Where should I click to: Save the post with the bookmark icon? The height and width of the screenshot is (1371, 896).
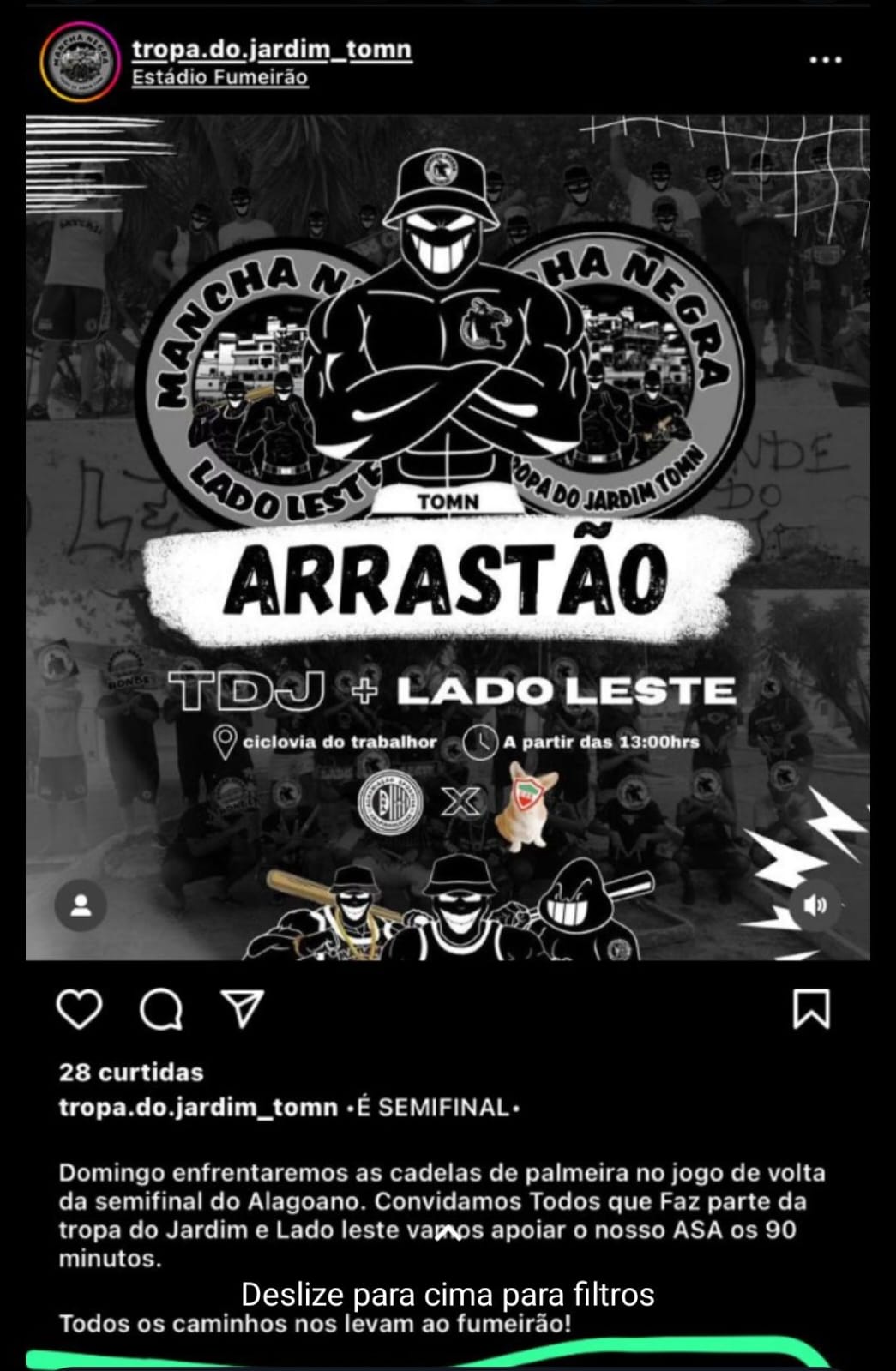(x=811, y=1009)
